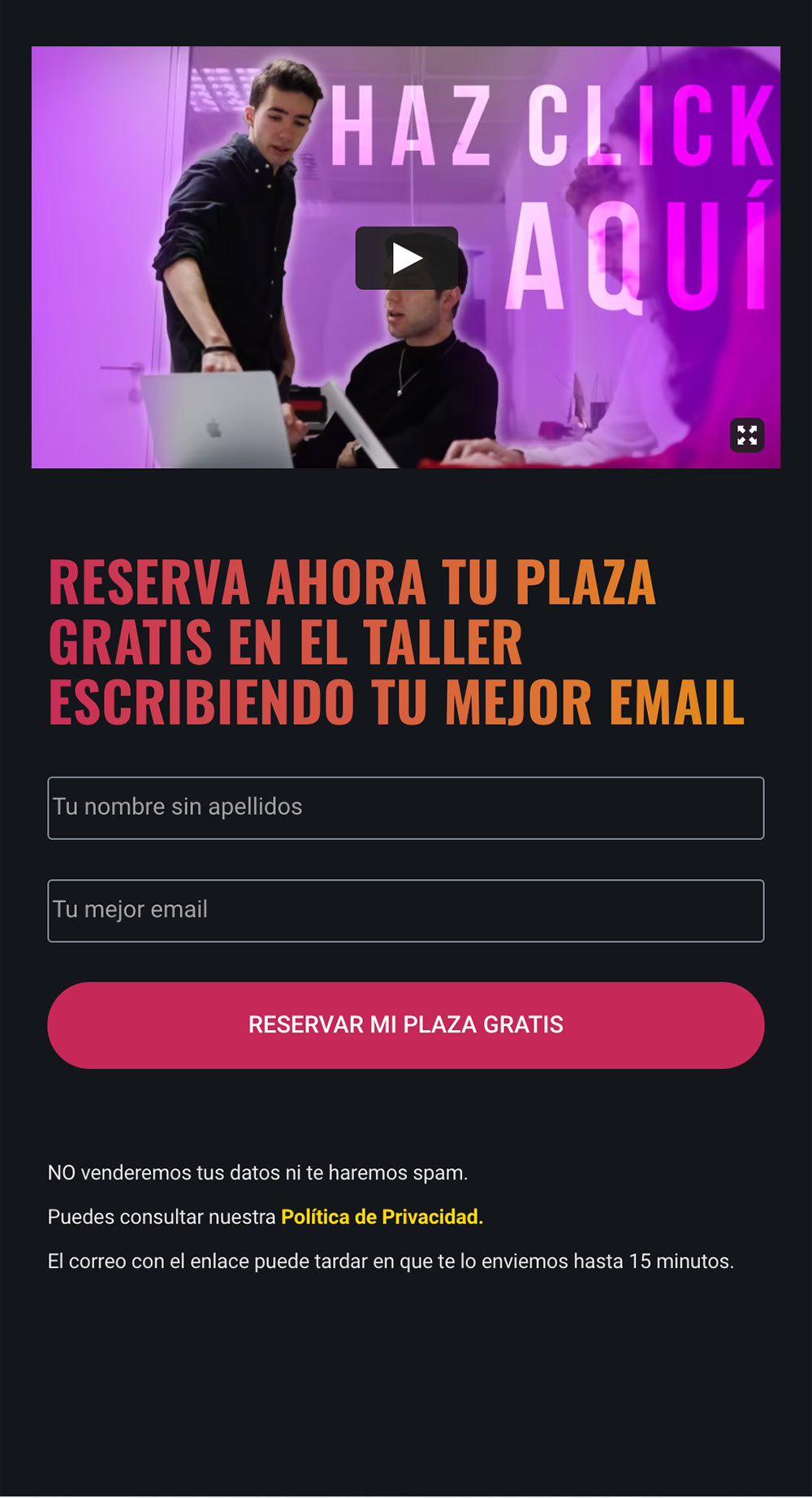Tap 'Reservar mi plaza gratis' button
This screenshot has height=1498, width=812.
(x=406, y=1025)
